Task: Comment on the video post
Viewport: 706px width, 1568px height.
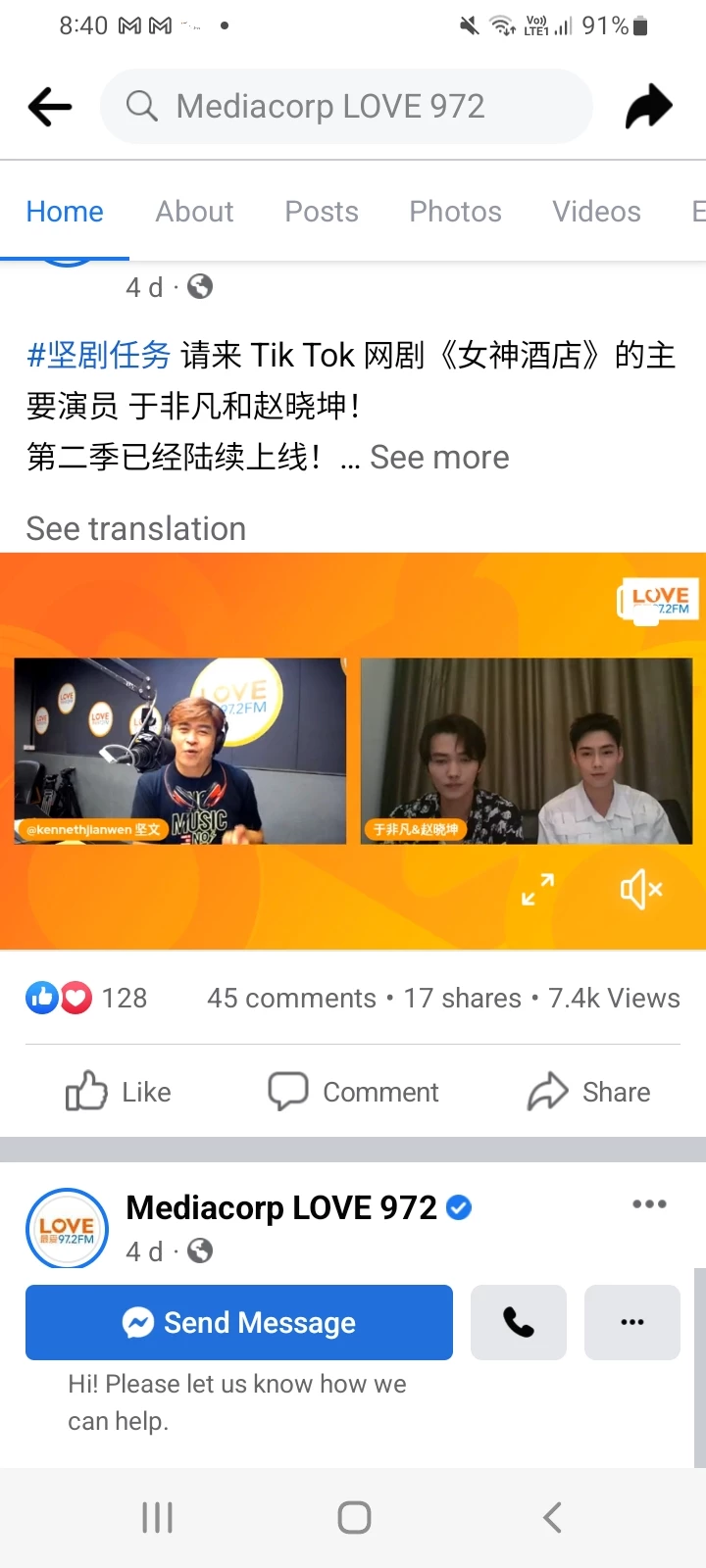Action: (x=354, y=1092)
